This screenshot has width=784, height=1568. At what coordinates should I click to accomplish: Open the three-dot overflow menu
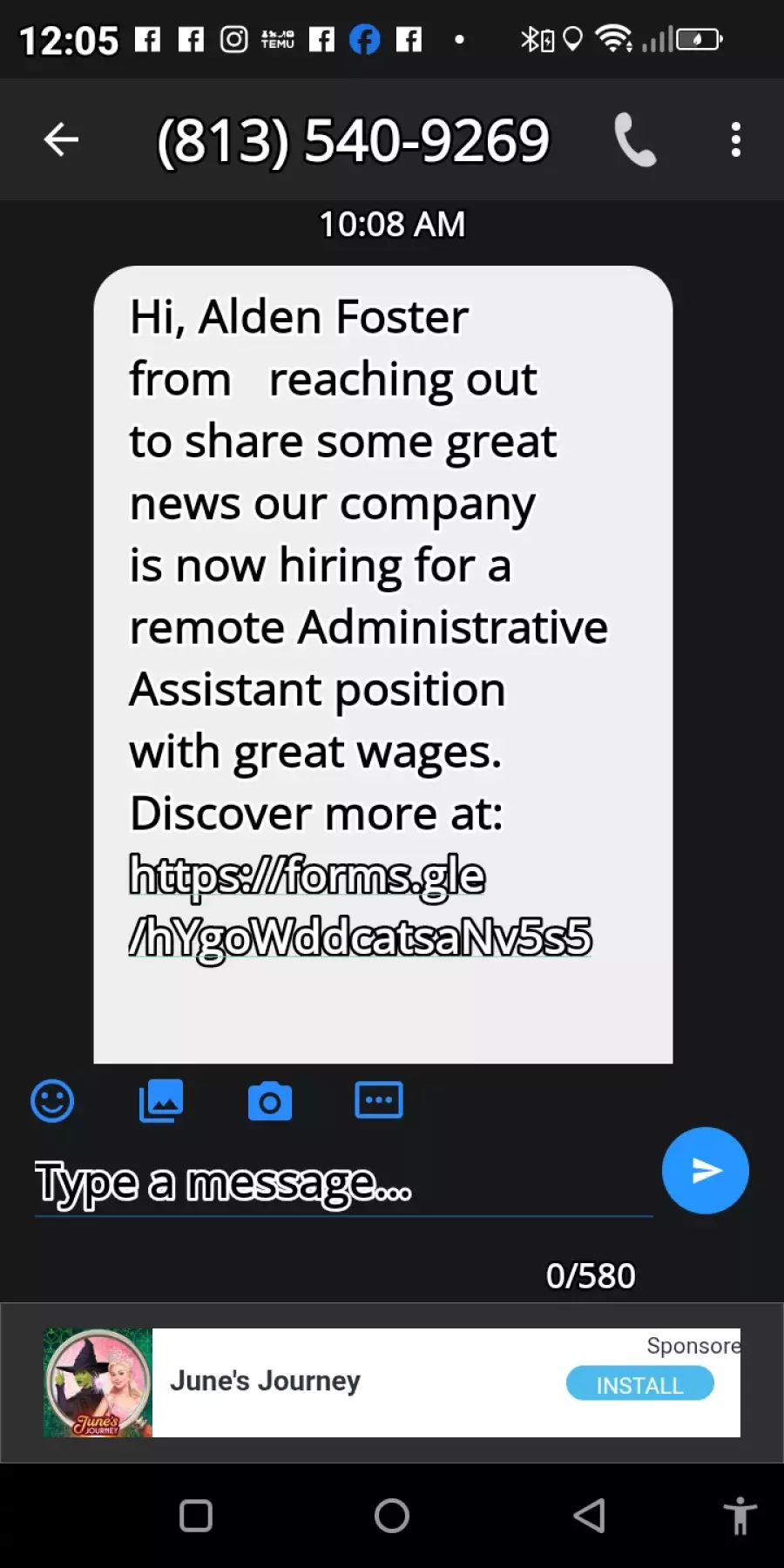736,139
